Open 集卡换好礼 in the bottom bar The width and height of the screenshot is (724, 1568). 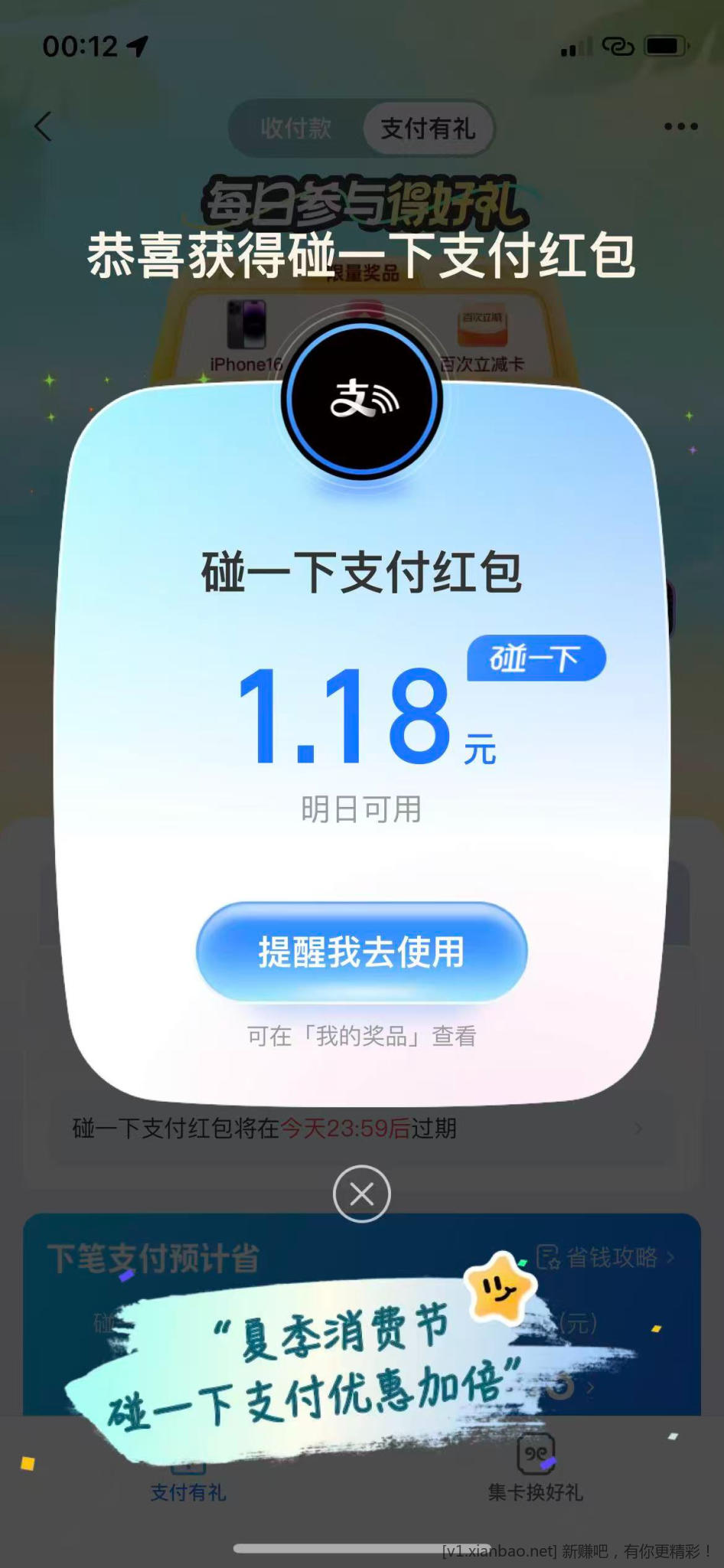[x=535, y=1471]
